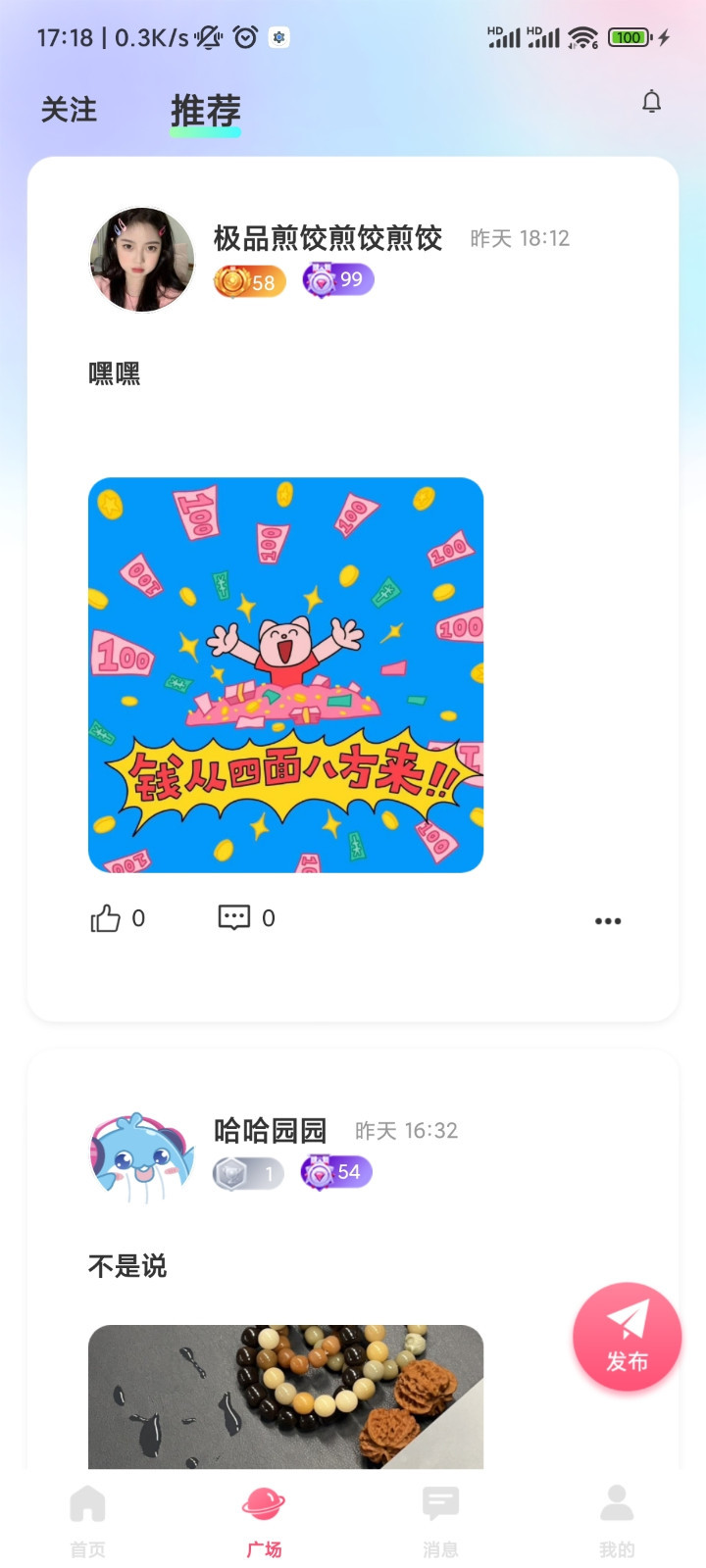
Task: Tap the coin badge showing 58
Action: pos(248,281)
